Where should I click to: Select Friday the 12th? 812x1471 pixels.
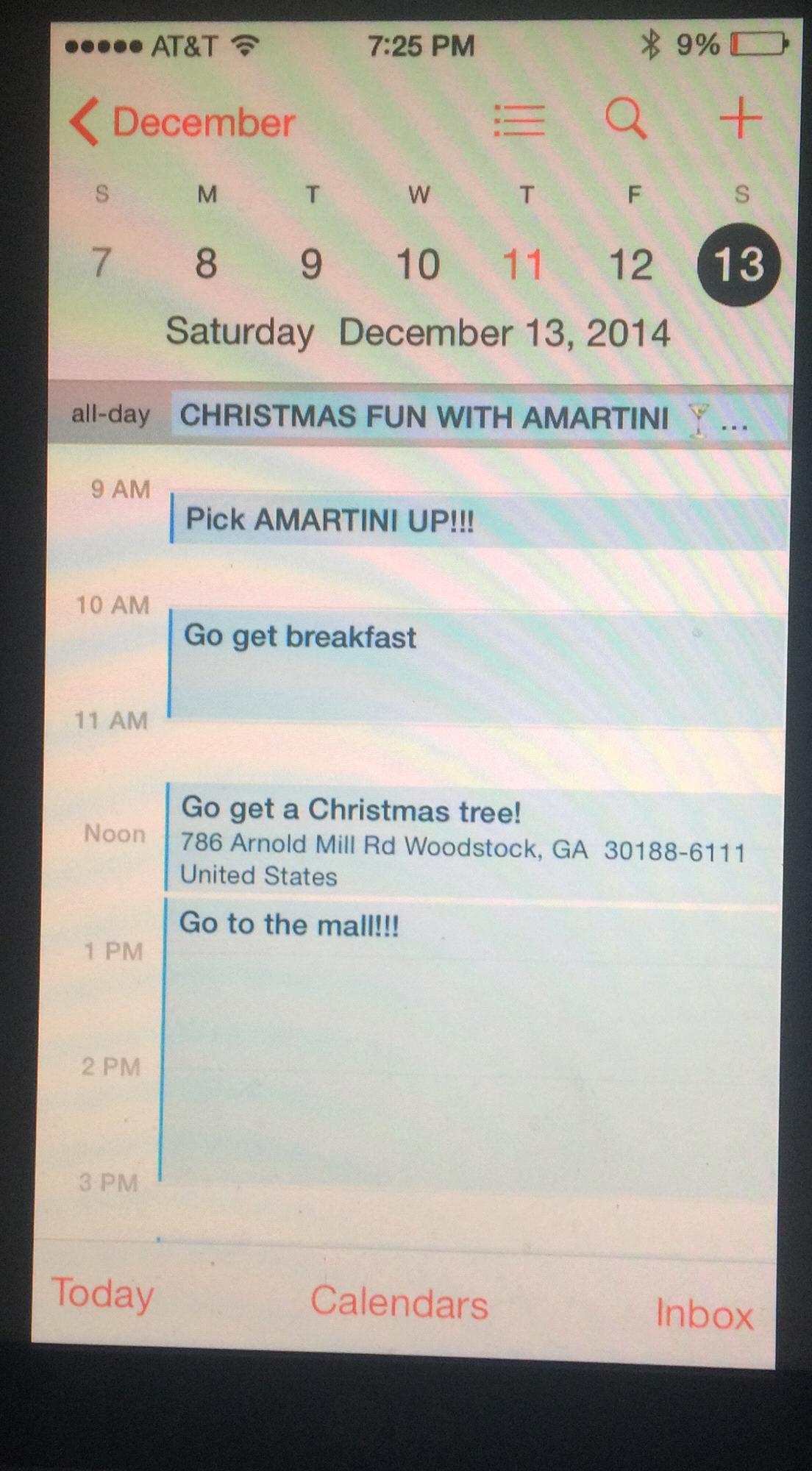pyautogui.click(x=631, y=265)
